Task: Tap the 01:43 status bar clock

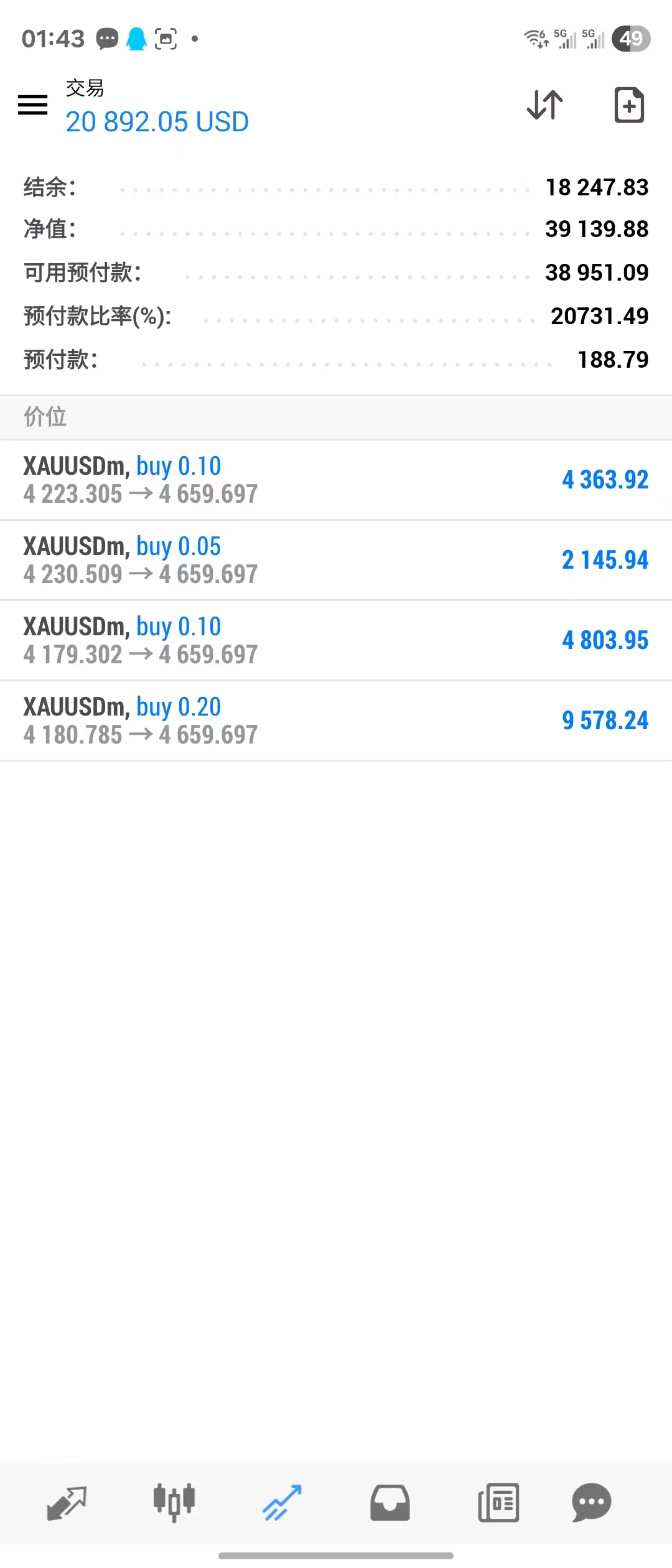Action: [52, 38]
